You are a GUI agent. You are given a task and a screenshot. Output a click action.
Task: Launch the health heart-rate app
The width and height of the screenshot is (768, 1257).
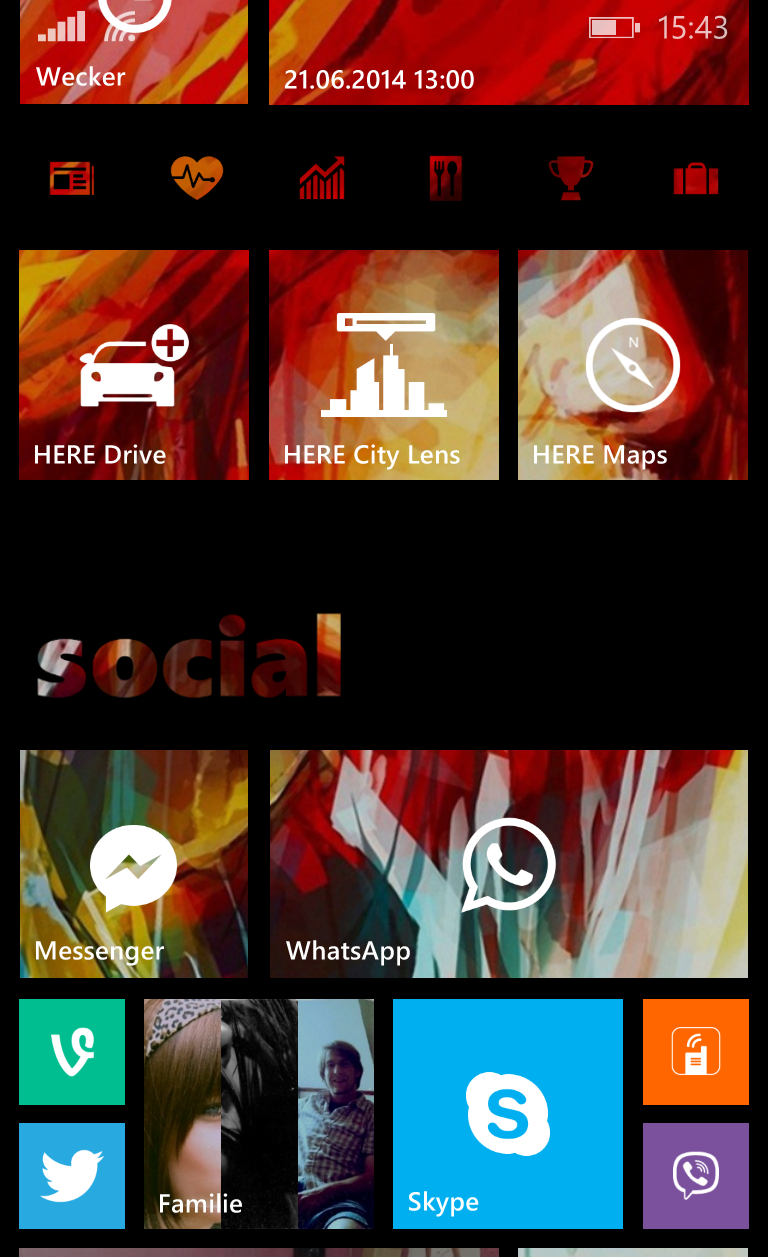tap(196, 179)
